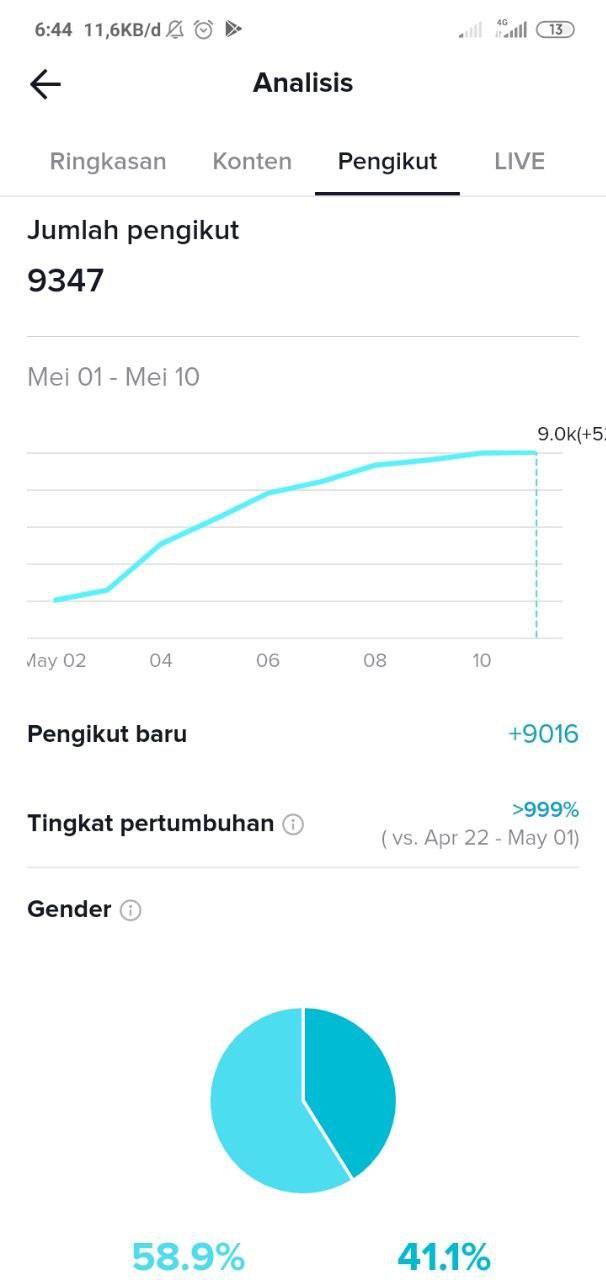
Task: Switch to the LIVE tab
Action: click(x=519, y=161)
